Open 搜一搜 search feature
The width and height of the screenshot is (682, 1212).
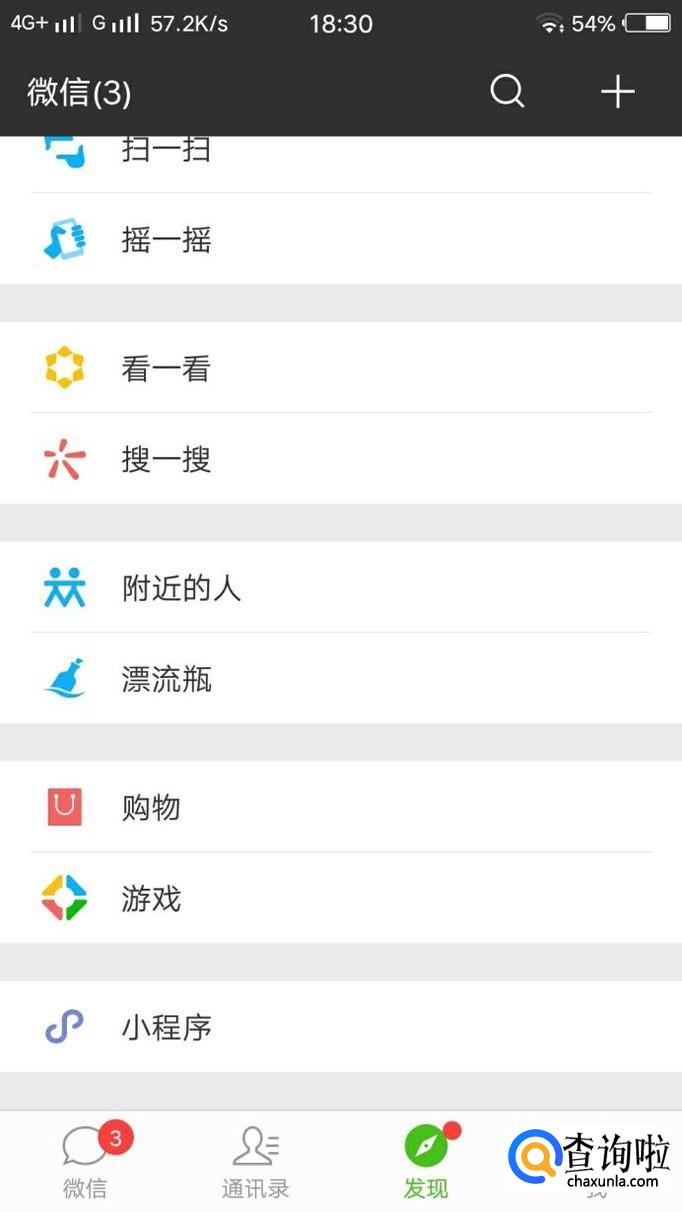(x=340, y=459)
